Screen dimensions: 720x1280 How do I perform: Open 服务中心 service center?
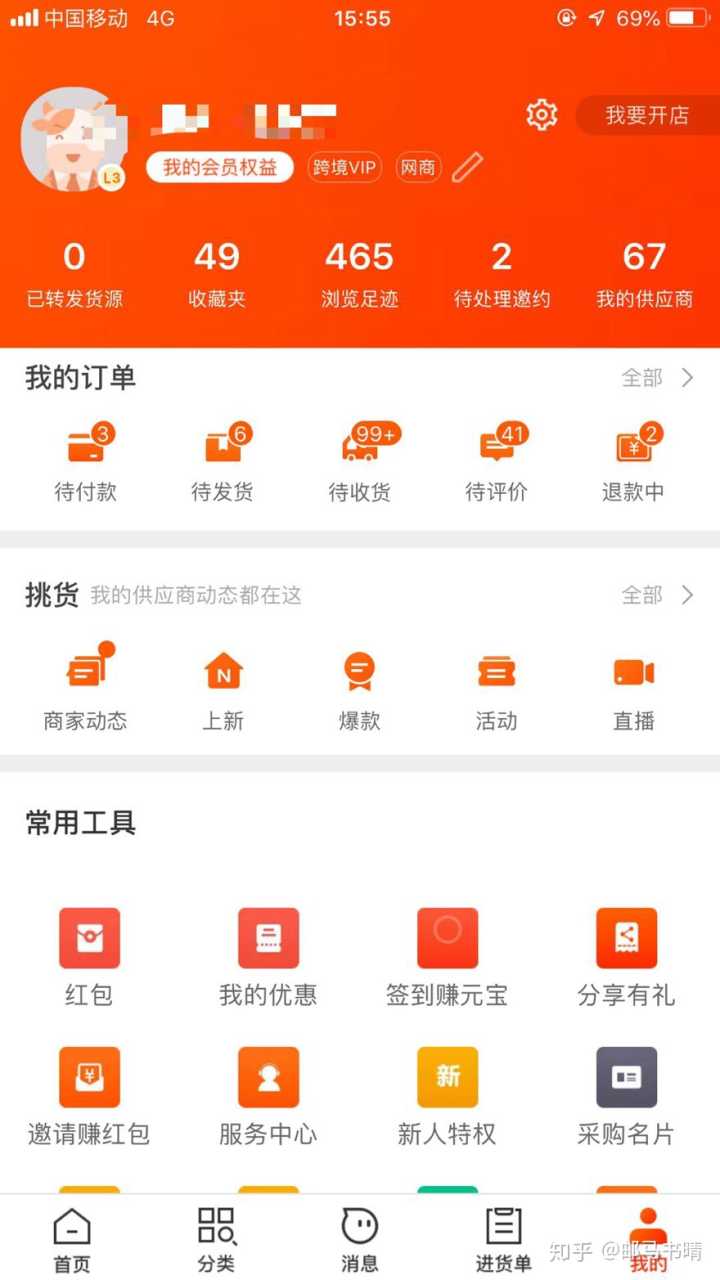268,1095
